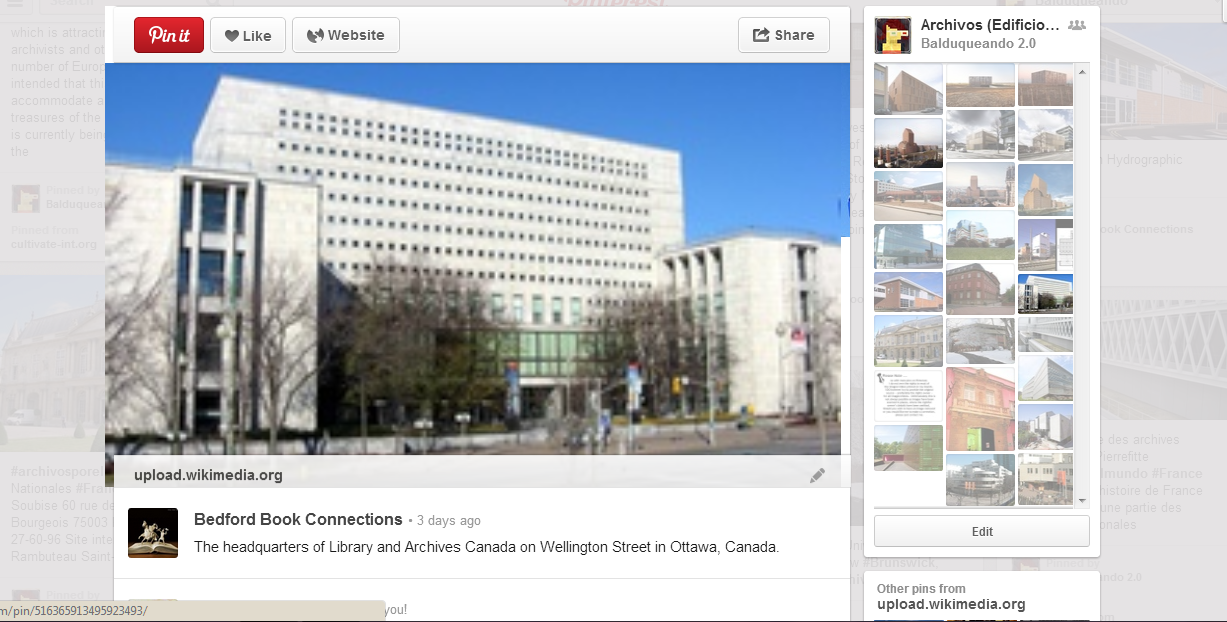Open Bedford Book Connections profile
The width and height of the screenshot is (1227, 622).
[x=298, y=519]
